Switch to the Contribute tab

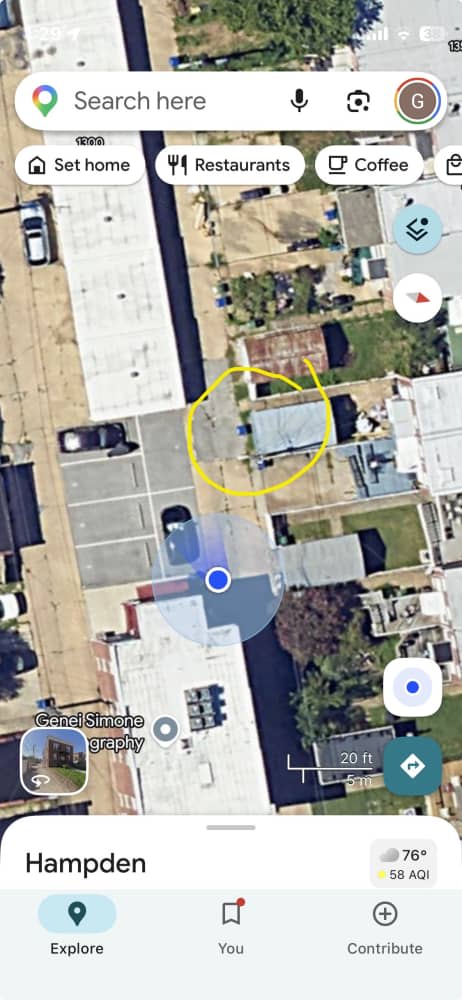pos(385,925)
